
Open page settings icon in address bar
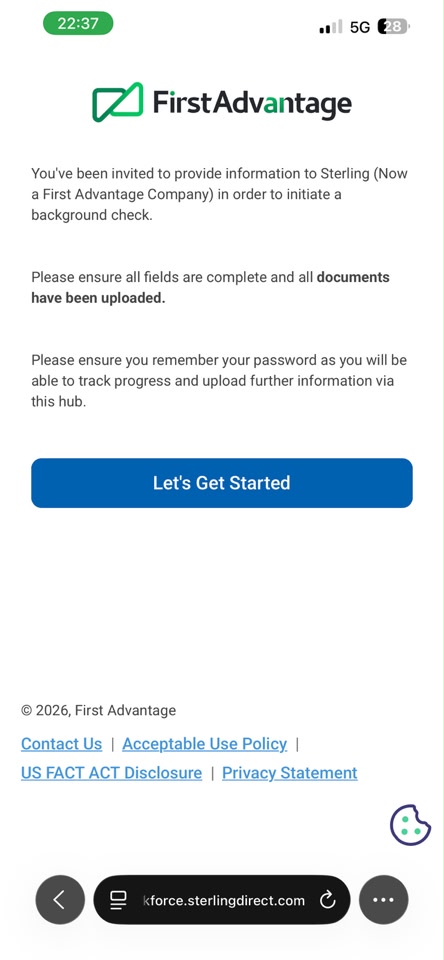118,900
